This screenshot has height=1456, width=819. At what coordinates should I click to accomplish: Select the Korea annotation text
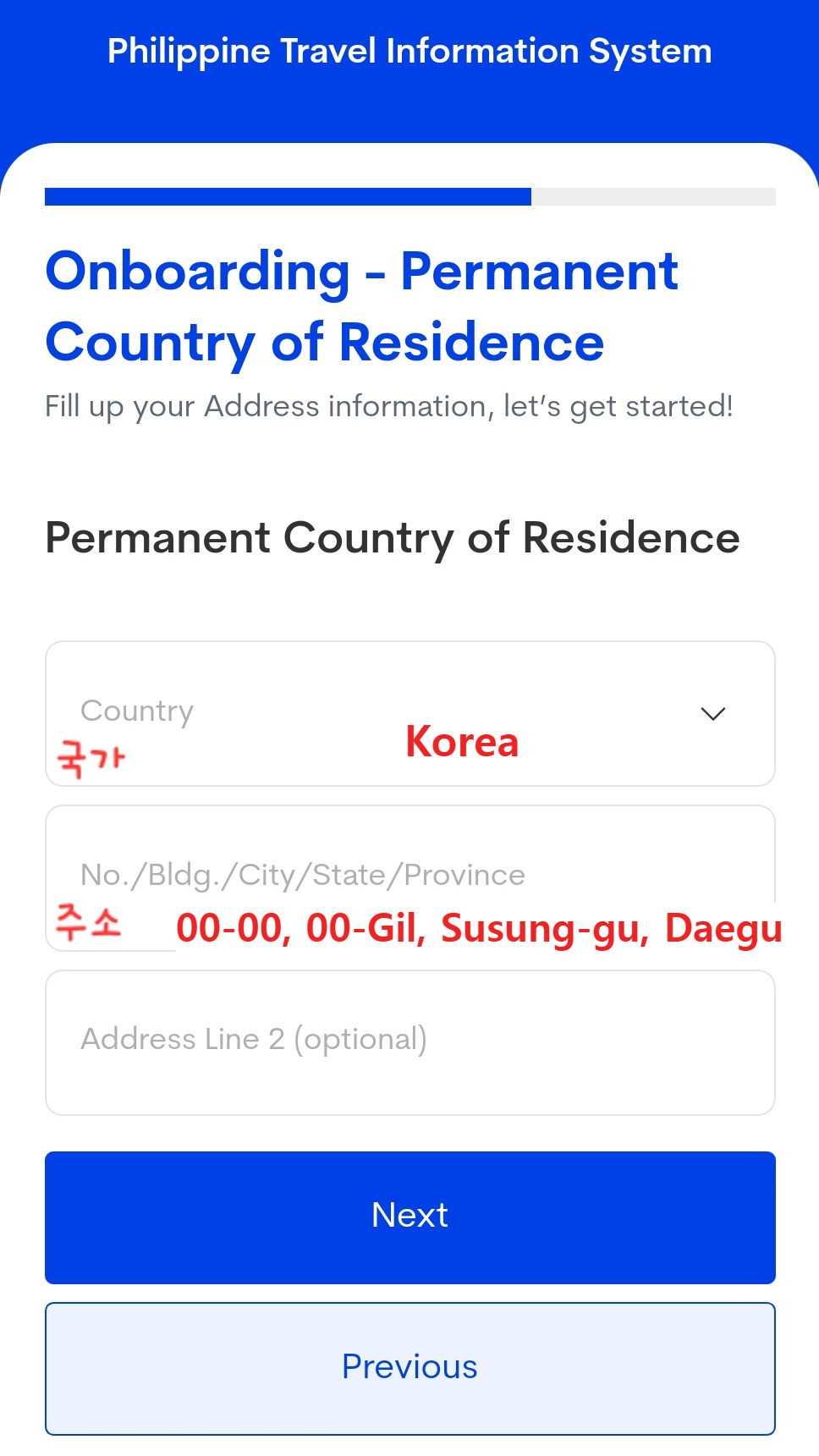point(462,742)
